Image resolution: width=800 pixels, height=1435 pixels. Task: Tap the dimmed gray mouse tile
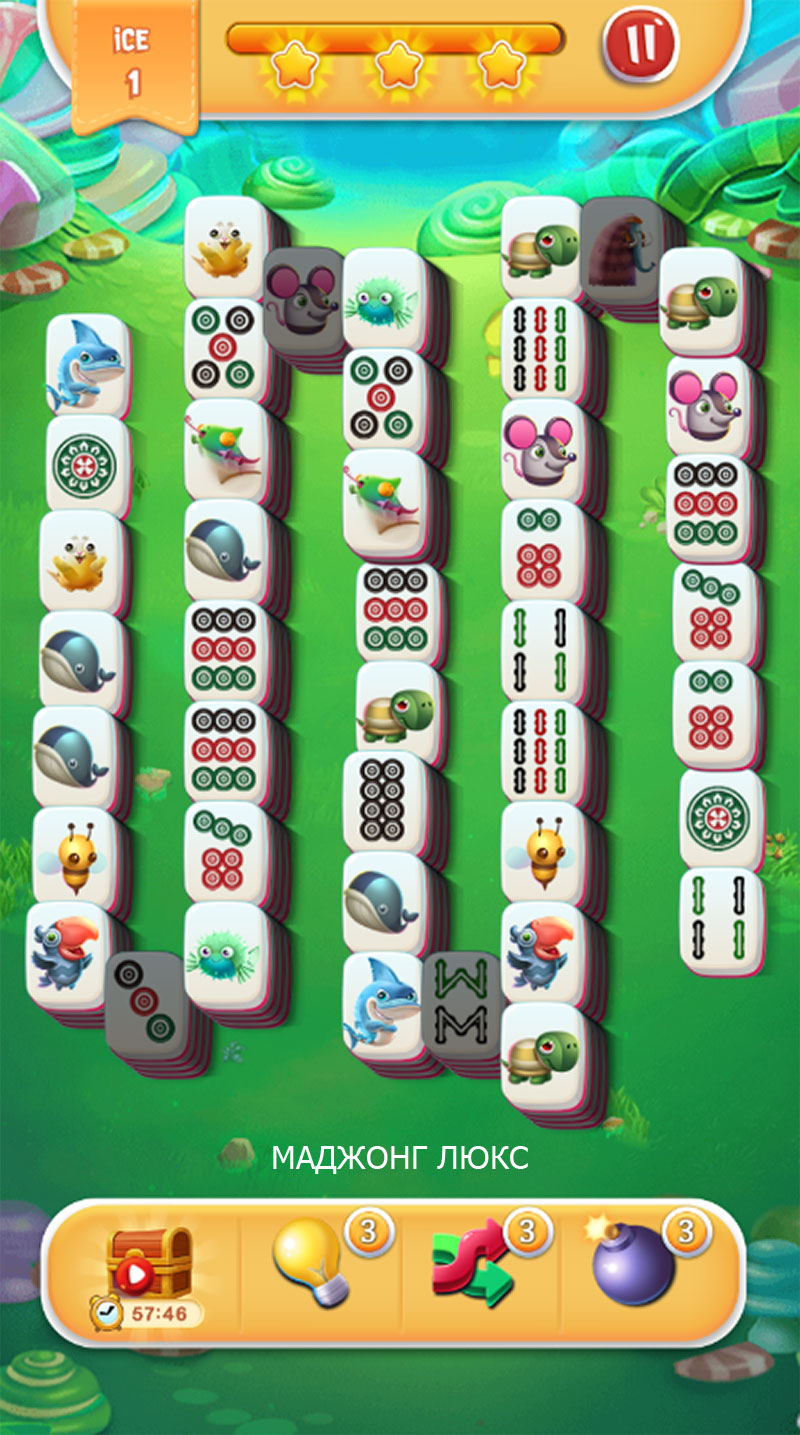coord(303,297)
